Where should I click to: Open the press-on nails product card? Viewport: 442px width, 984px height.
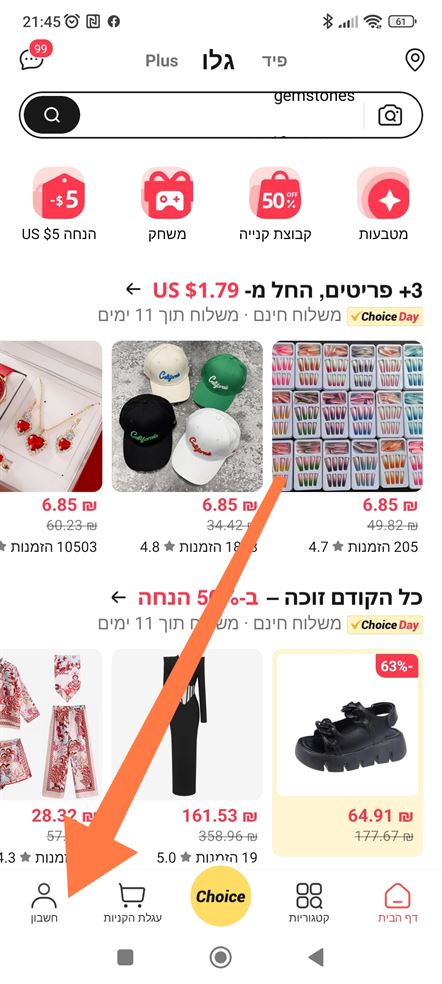[348, 448]
